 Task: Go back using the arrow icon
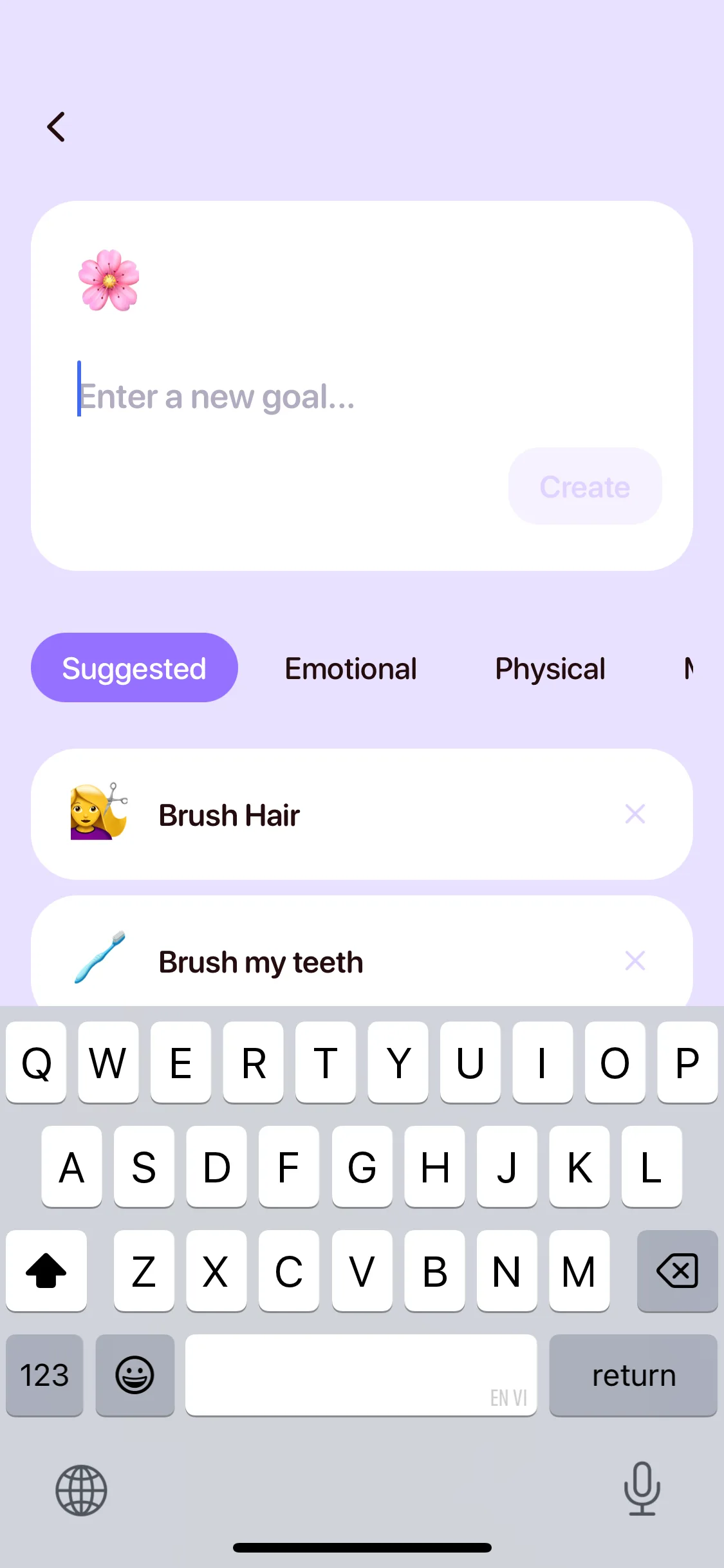click(57, 127)
